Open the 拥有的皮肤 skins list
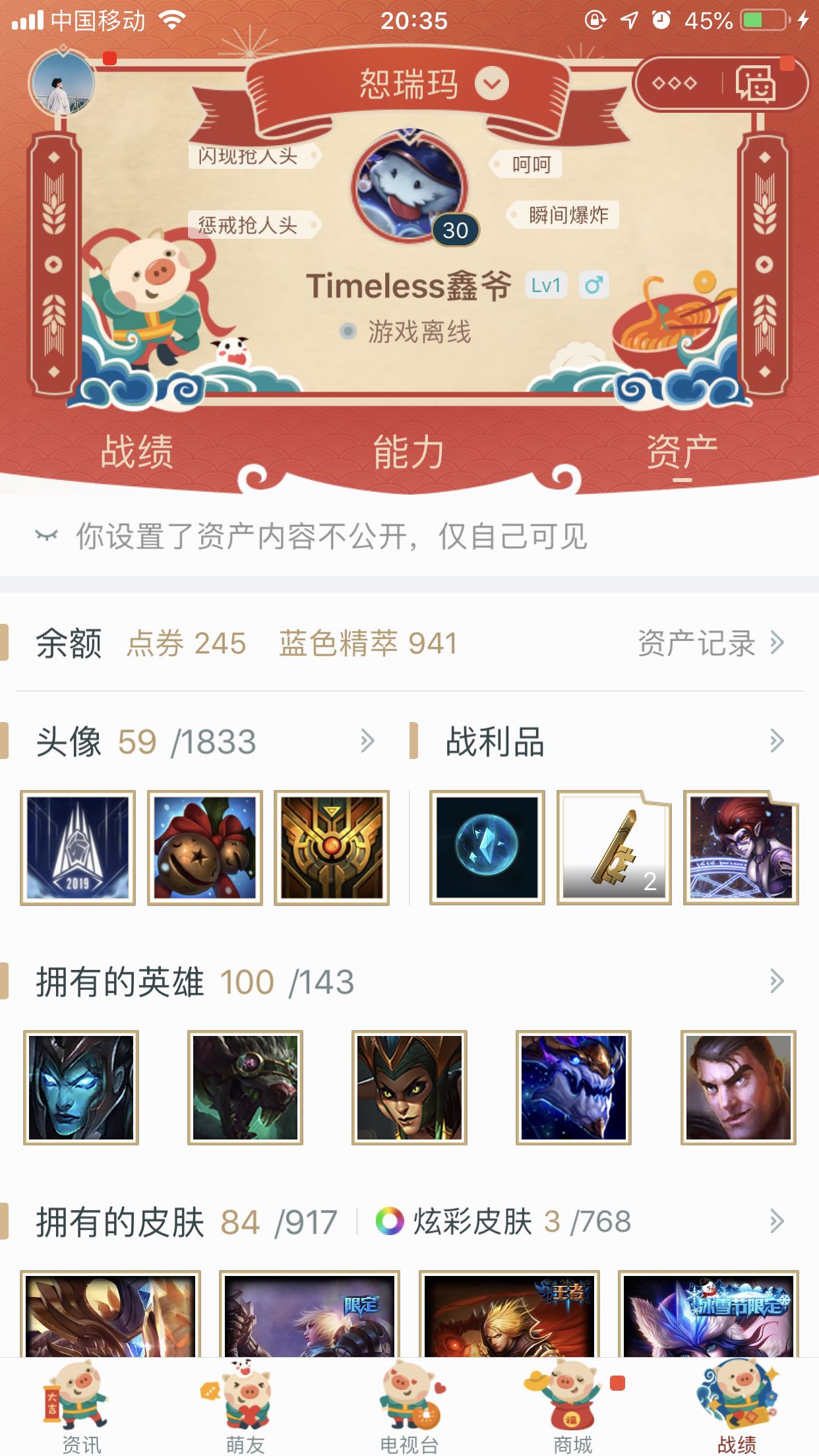This screenshot has width=819, height=1456. [776, 1222]
